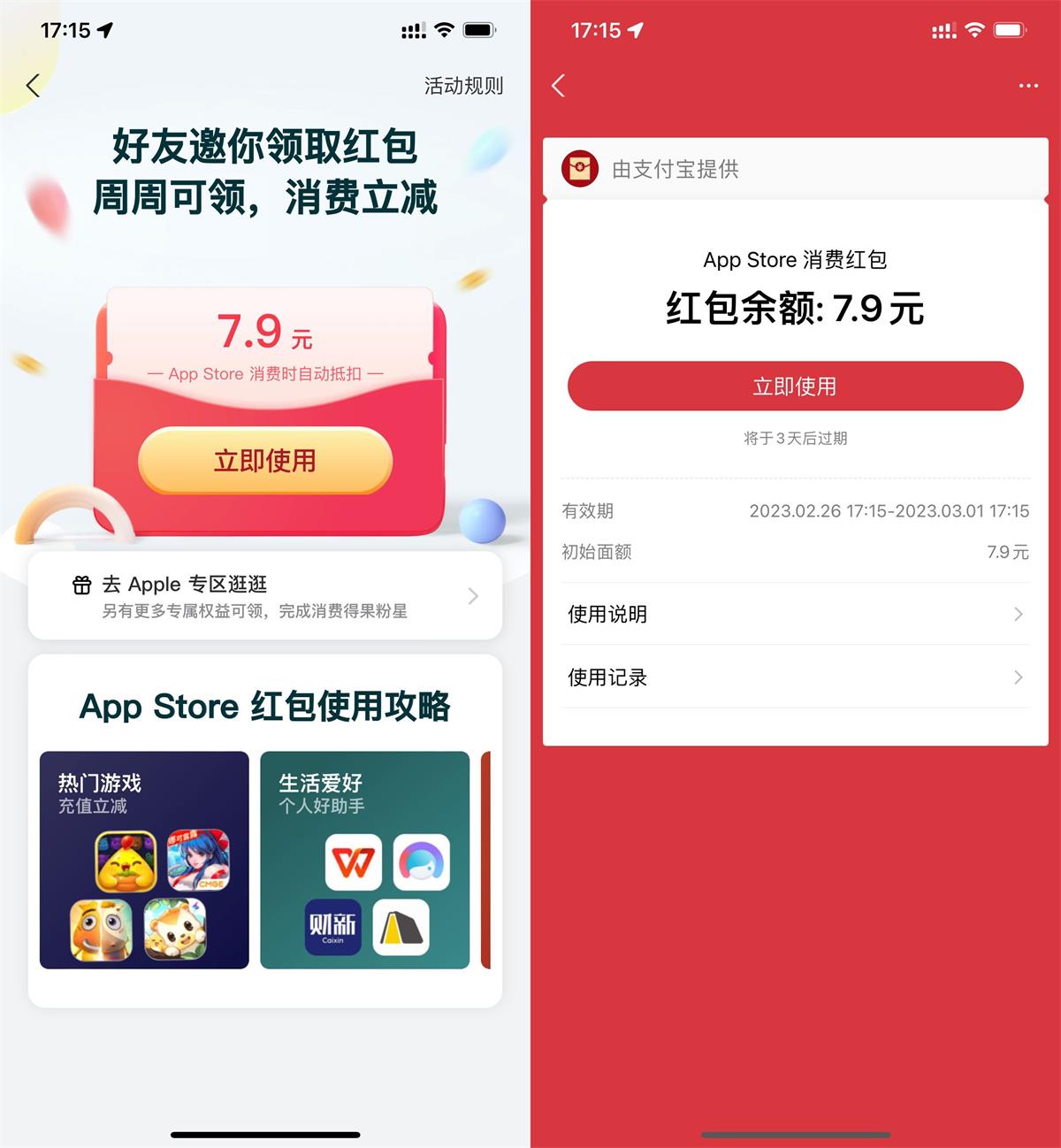The width and height of the screenshot is (1061, 1148).
Task: Tap the red envelope icon beside 由支付宝提供
Action: point(581,168)
